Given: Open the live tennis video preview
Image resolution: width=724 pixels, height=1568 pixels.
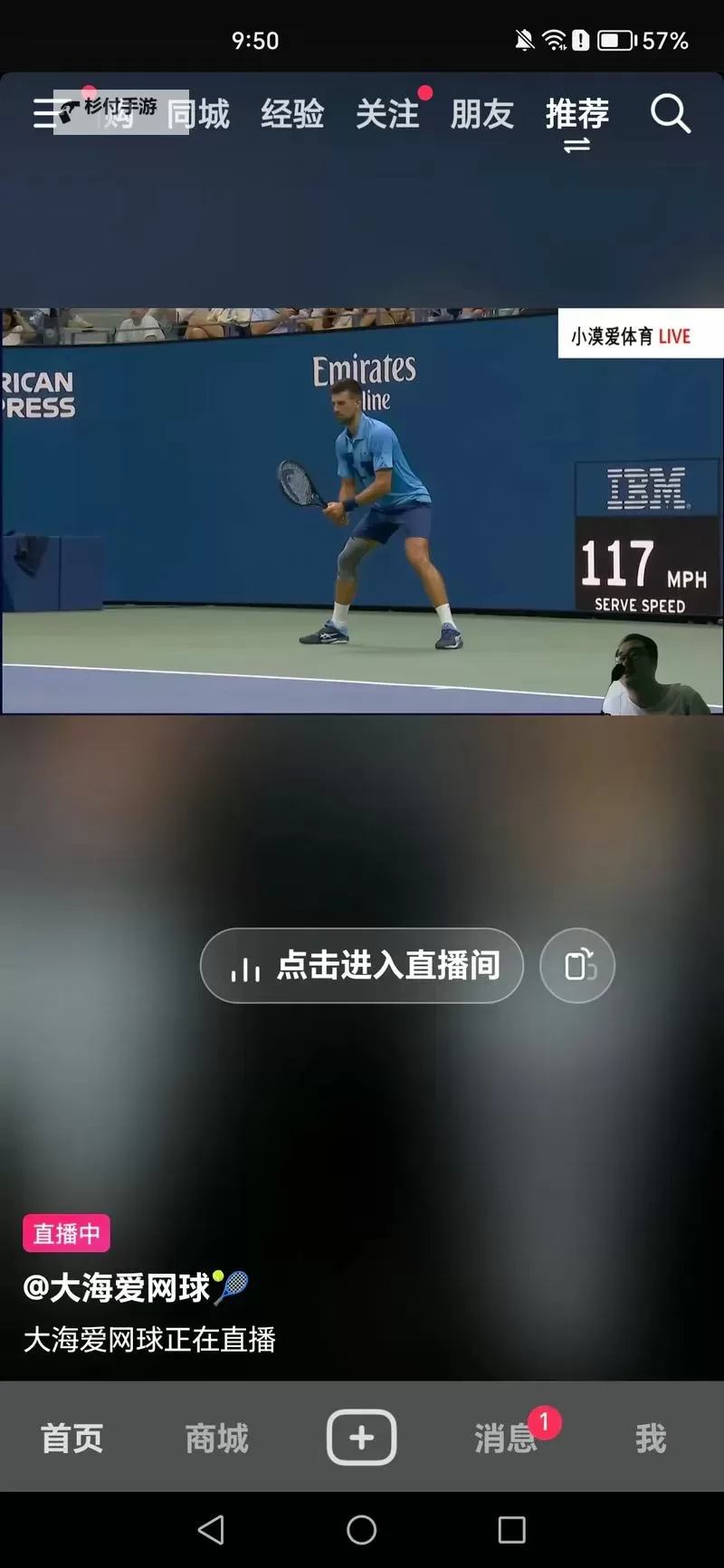Looking at the screenshot, I should (362, 512).
